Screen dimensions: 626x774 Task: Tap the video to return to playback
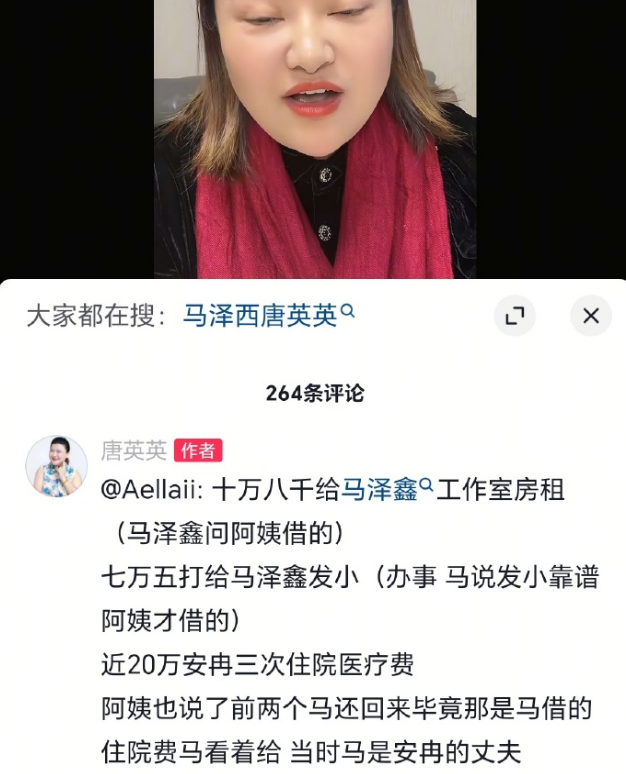(x=315, y=140)
